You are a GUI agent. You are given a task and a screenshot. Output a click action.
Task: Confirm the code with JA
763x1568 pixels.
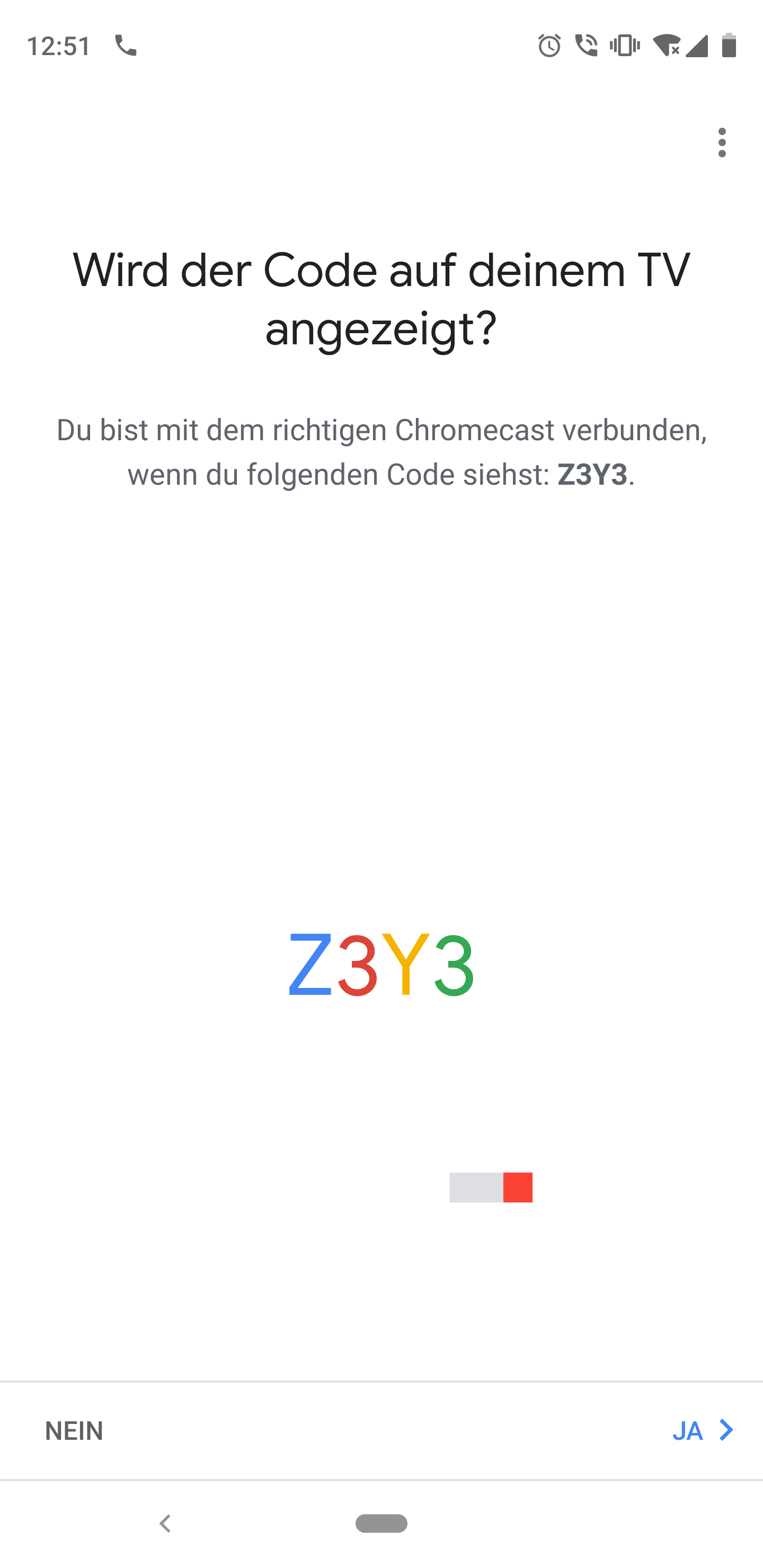click(x=702, y=1430)
